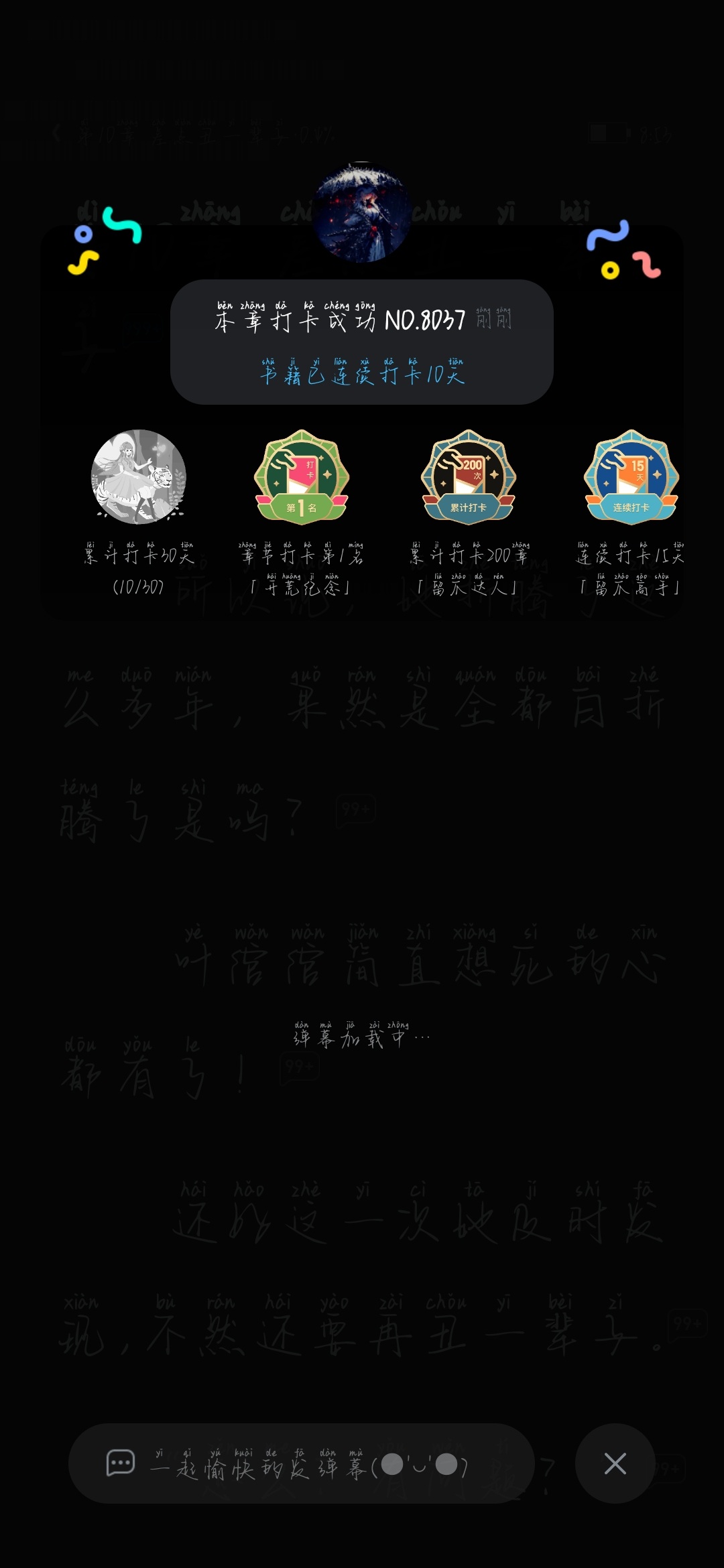Open the 累计打卡200章 badge
724x1568 pixels.
468,476
